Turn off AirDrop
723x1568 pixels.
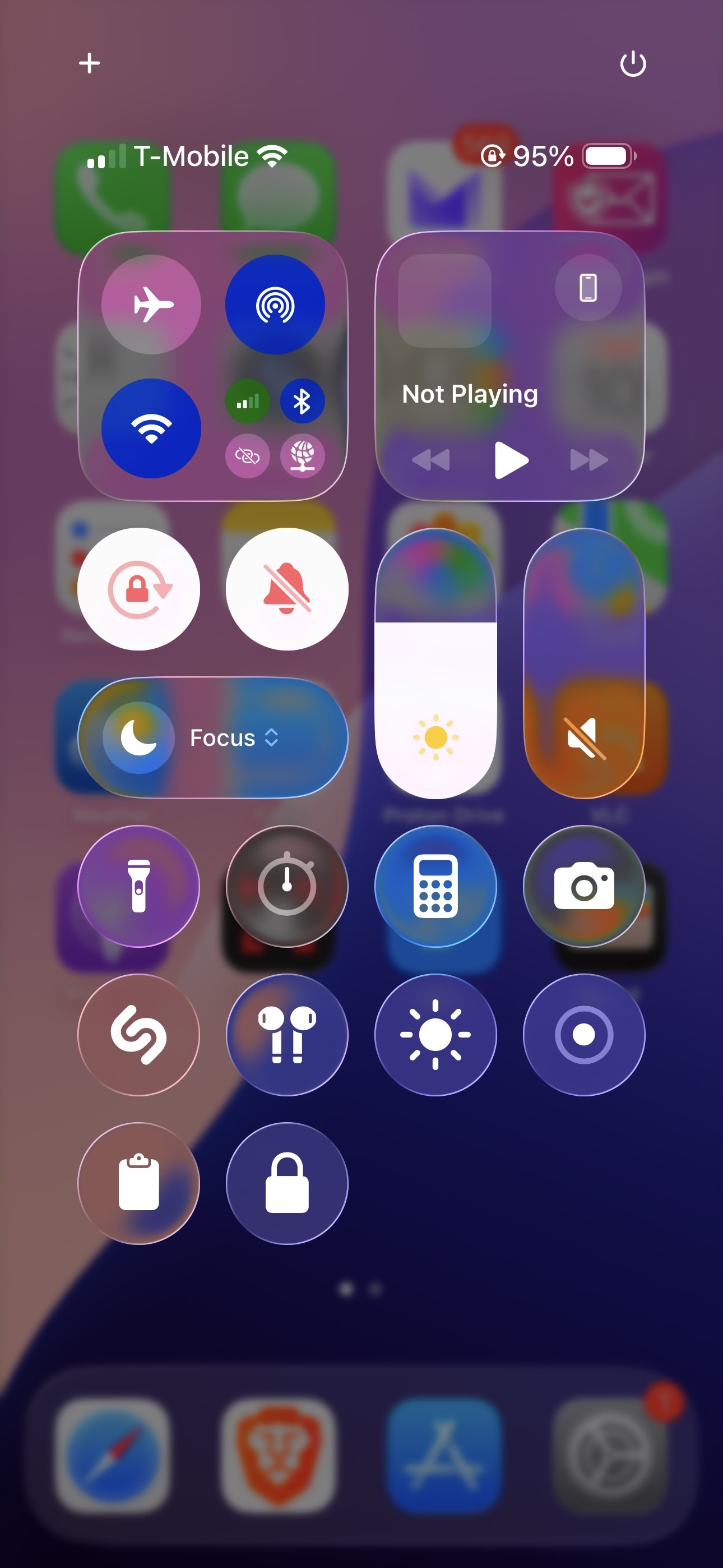click(275, 305)
